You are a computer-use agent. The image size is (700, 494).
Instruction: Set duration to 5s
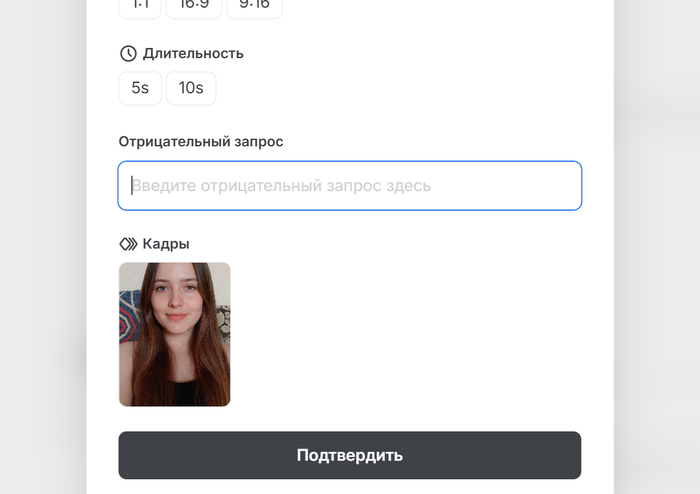pos(140,88)
